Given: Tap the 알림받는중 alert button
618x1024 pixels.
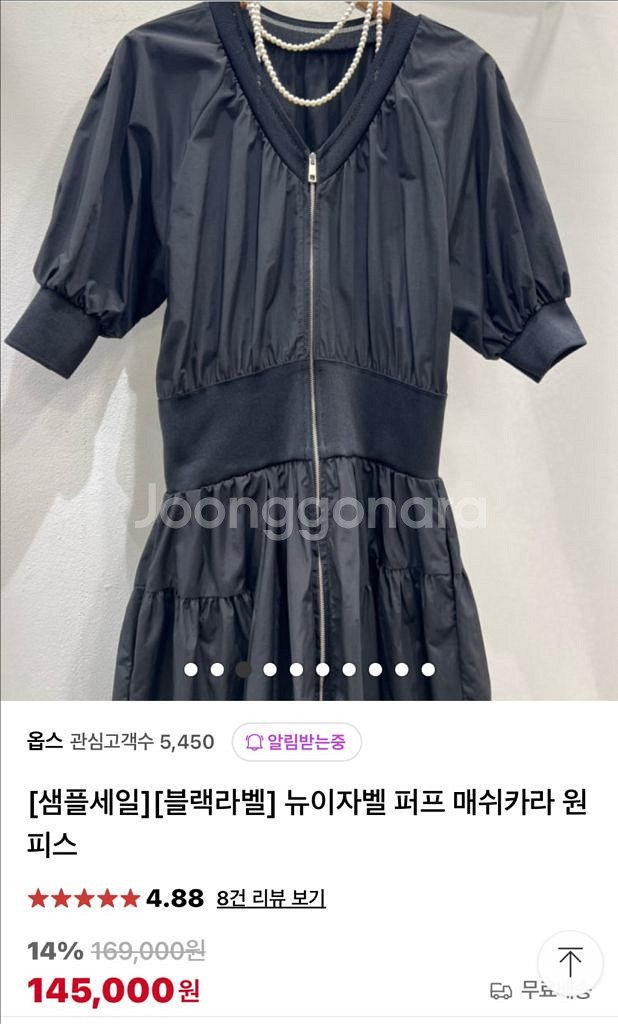Looking at the screenshot, I should pos(296,742).
